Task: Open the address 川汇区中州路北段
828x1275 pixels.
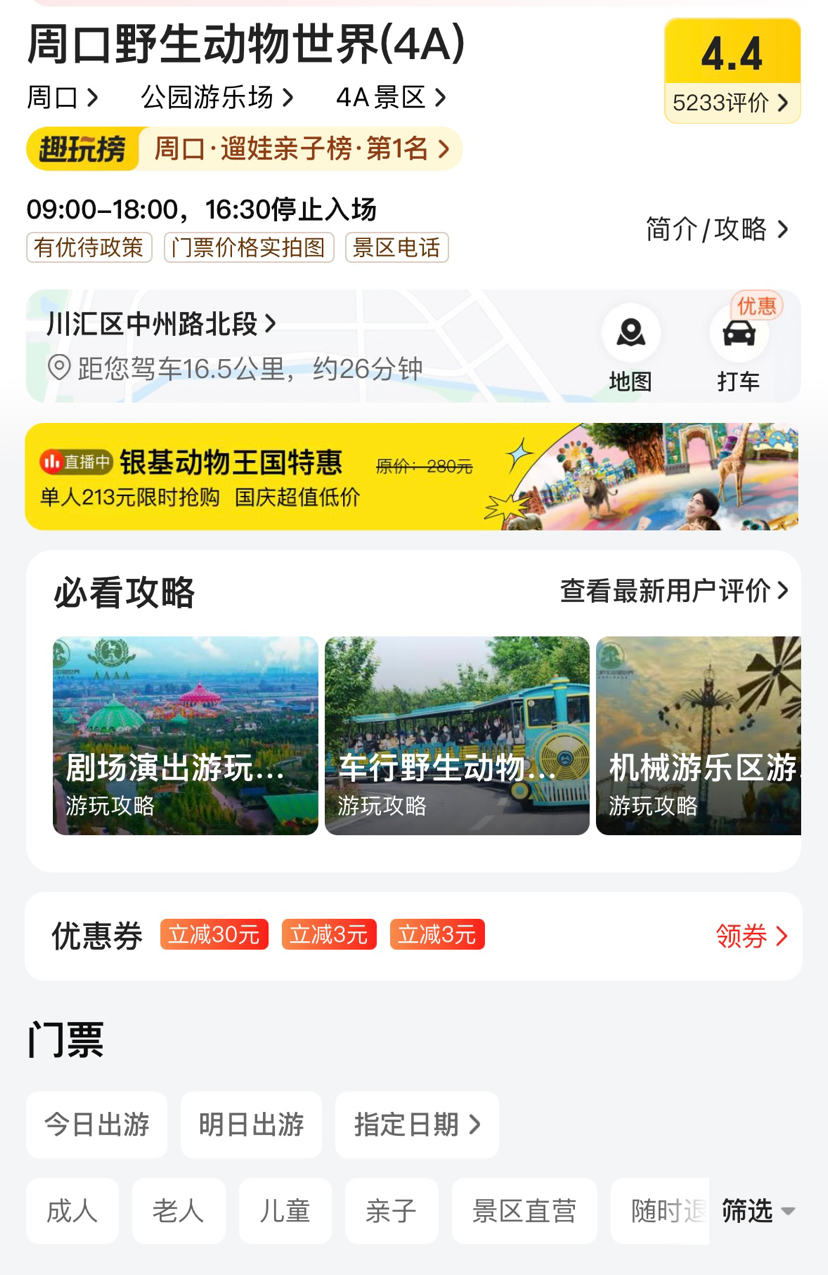Action: [161, 324]
